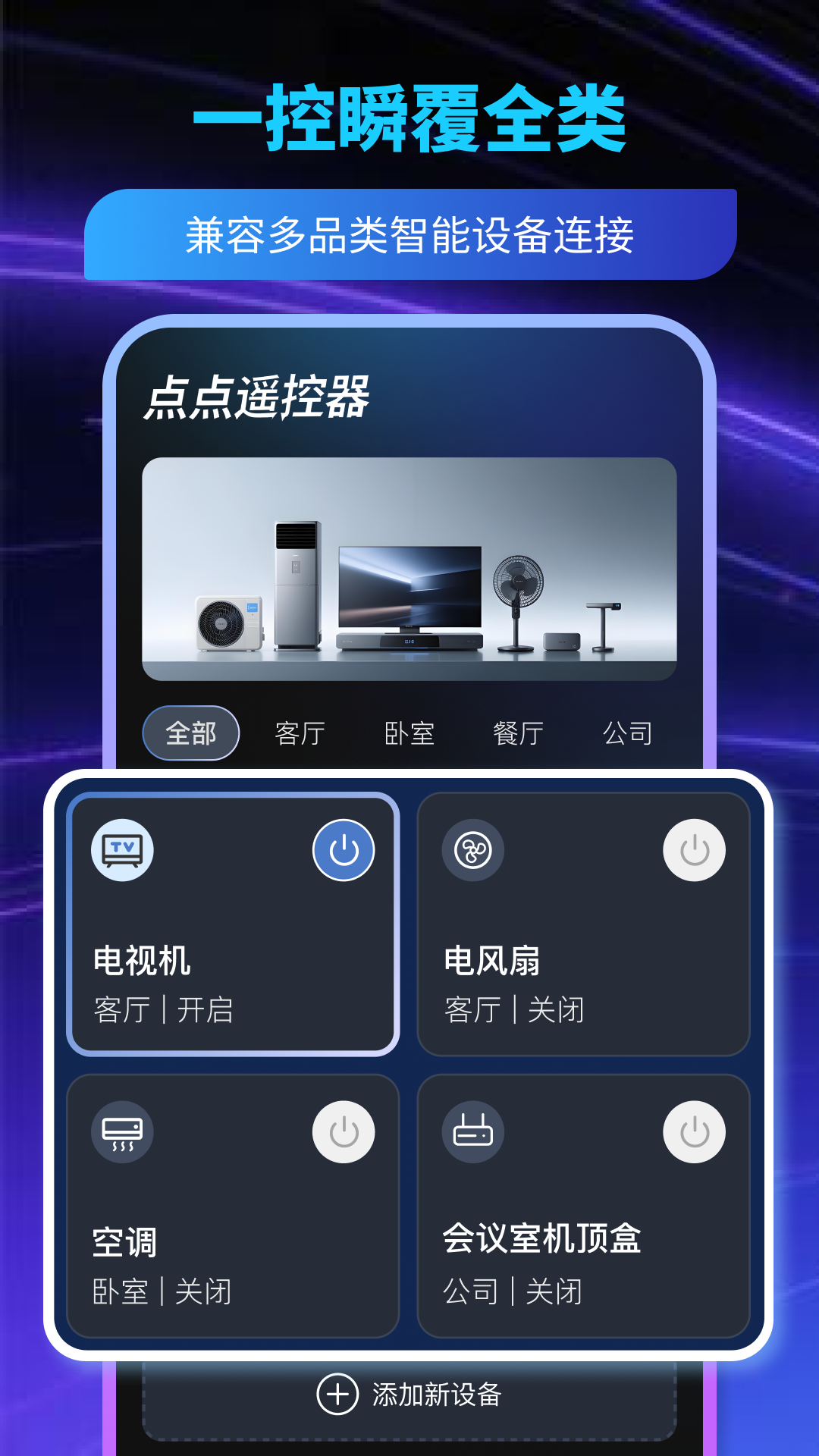819x1456 pixels.
Task: Click the power icon on the 电视机 card
Action: tap(343, 850)
